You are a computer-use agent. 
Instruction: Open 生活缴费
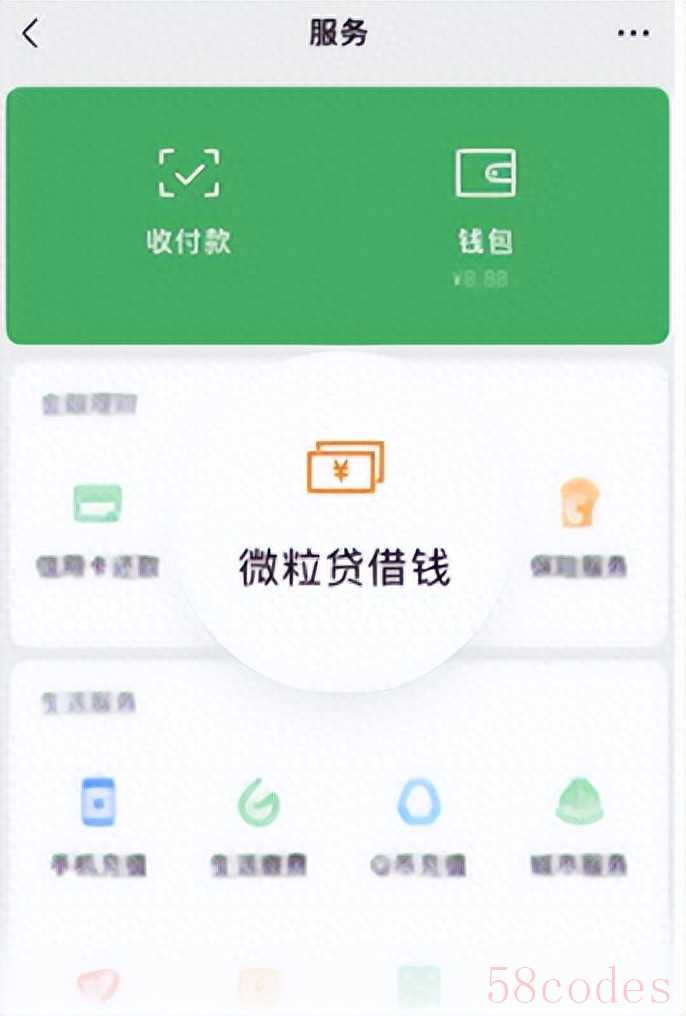click(x=258, y=825)
